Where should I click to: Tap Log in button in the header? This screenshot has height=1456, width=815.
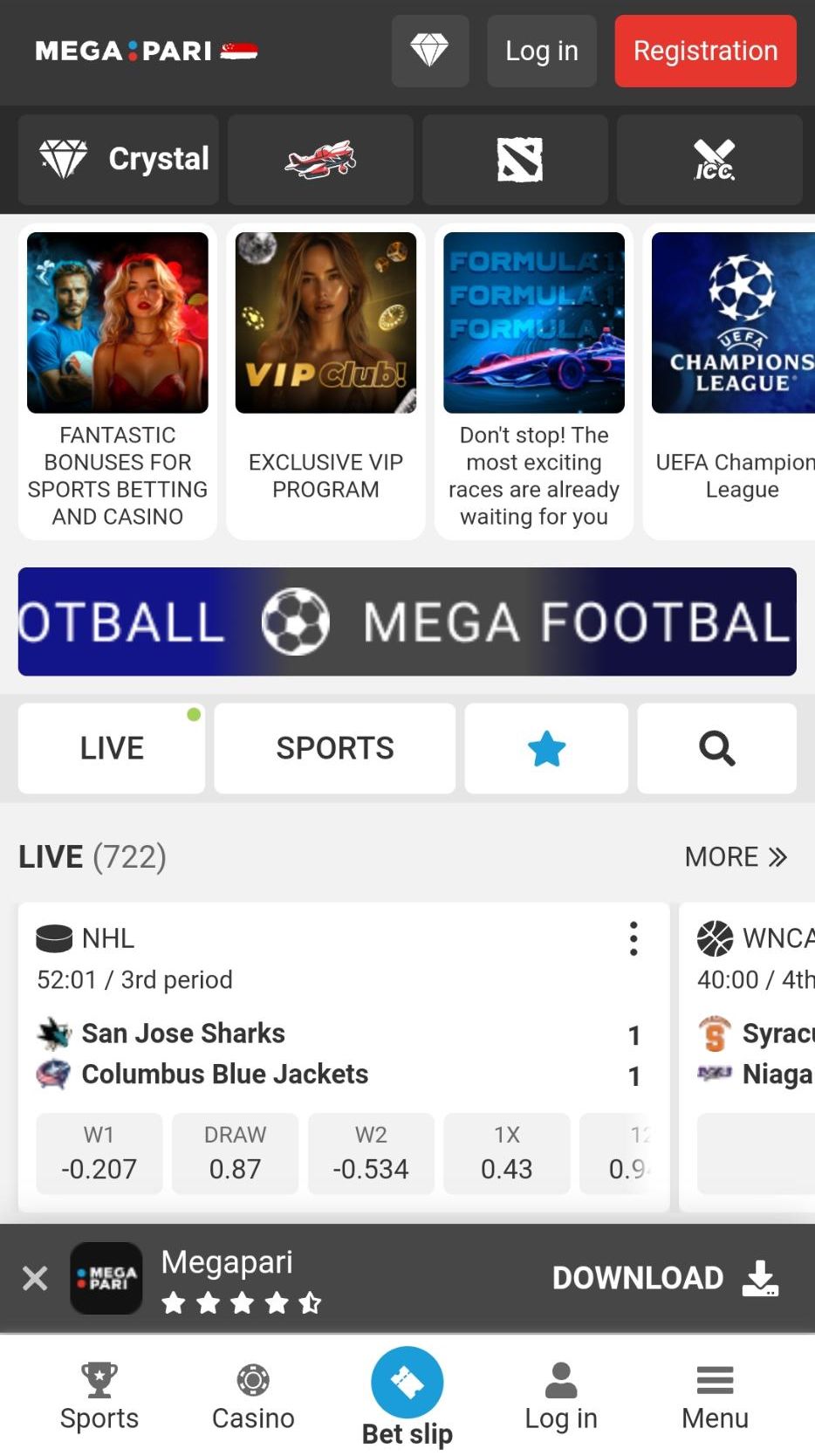[541, 51]
